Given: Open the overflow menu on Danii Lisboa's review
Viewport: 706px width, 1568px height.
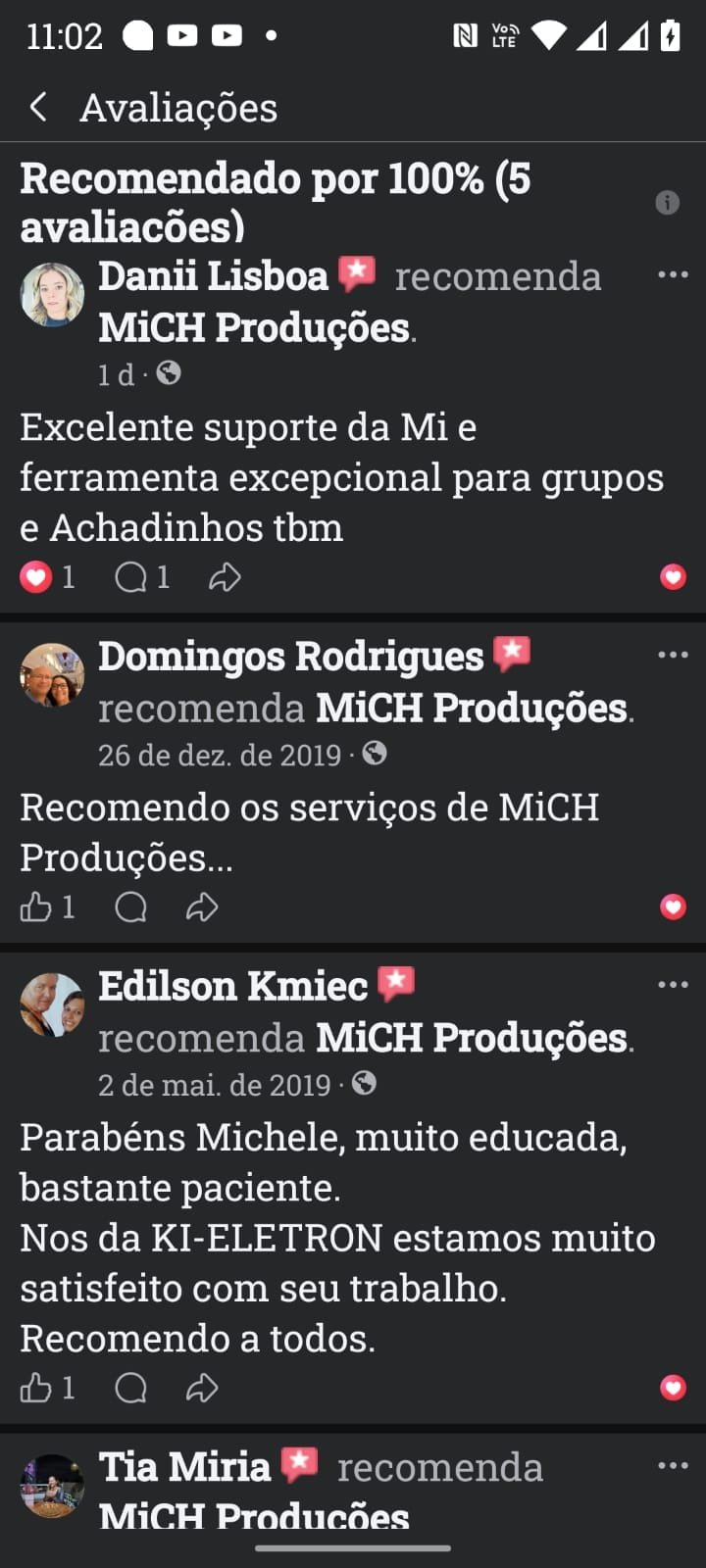Looking at the screenshot, I should pos(673,275).
